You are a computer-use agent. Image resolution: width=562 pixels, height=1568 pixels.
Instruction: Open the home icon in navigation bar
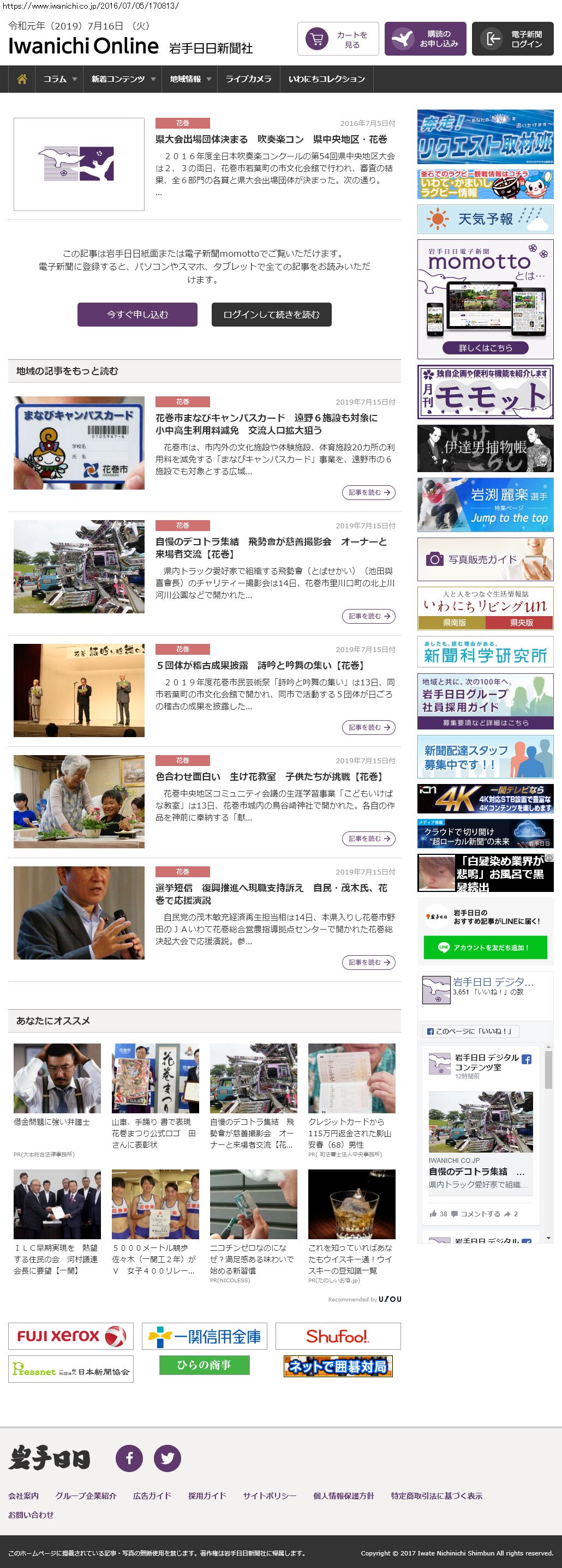[x=22, y=79]
